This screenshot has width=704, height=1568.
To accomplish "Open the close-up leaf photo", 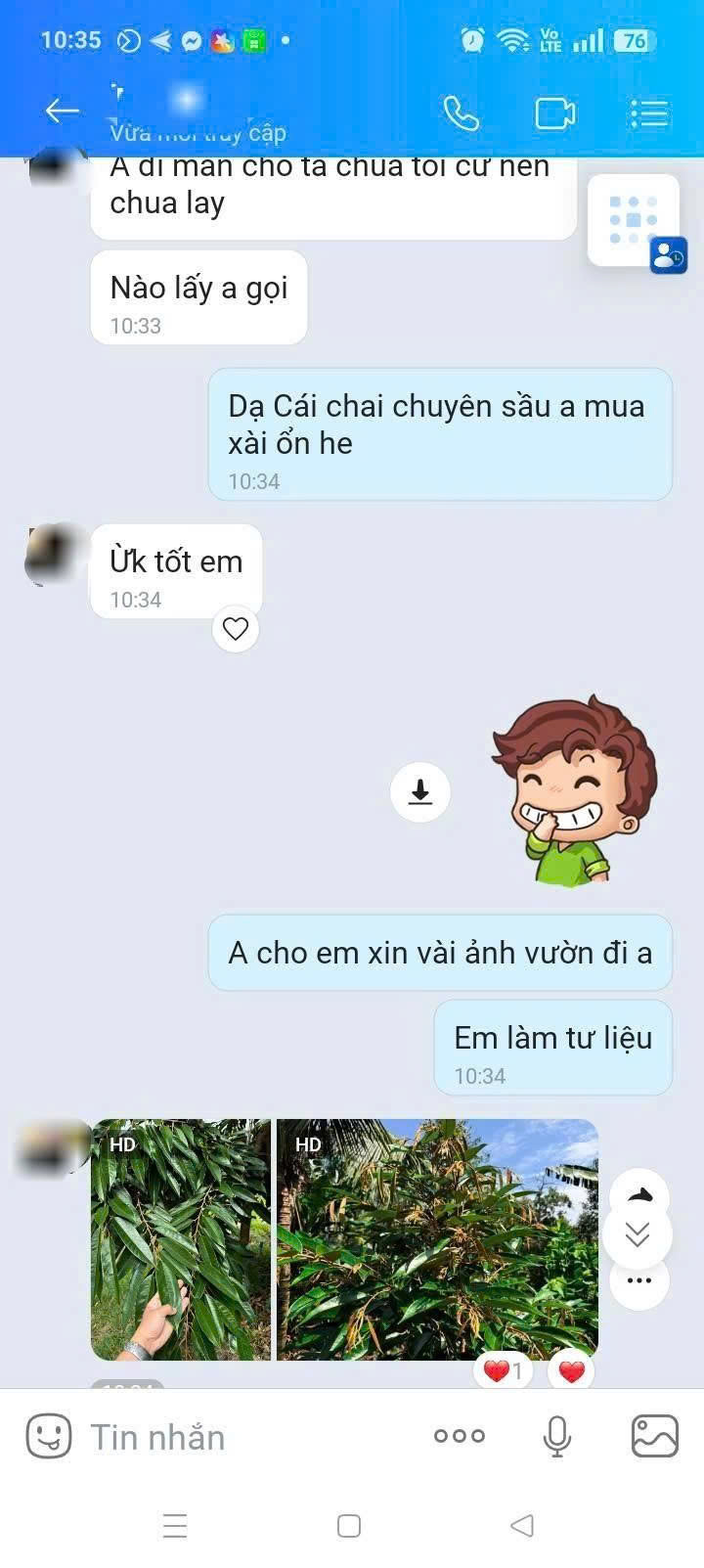I will tap(181, 1239).
